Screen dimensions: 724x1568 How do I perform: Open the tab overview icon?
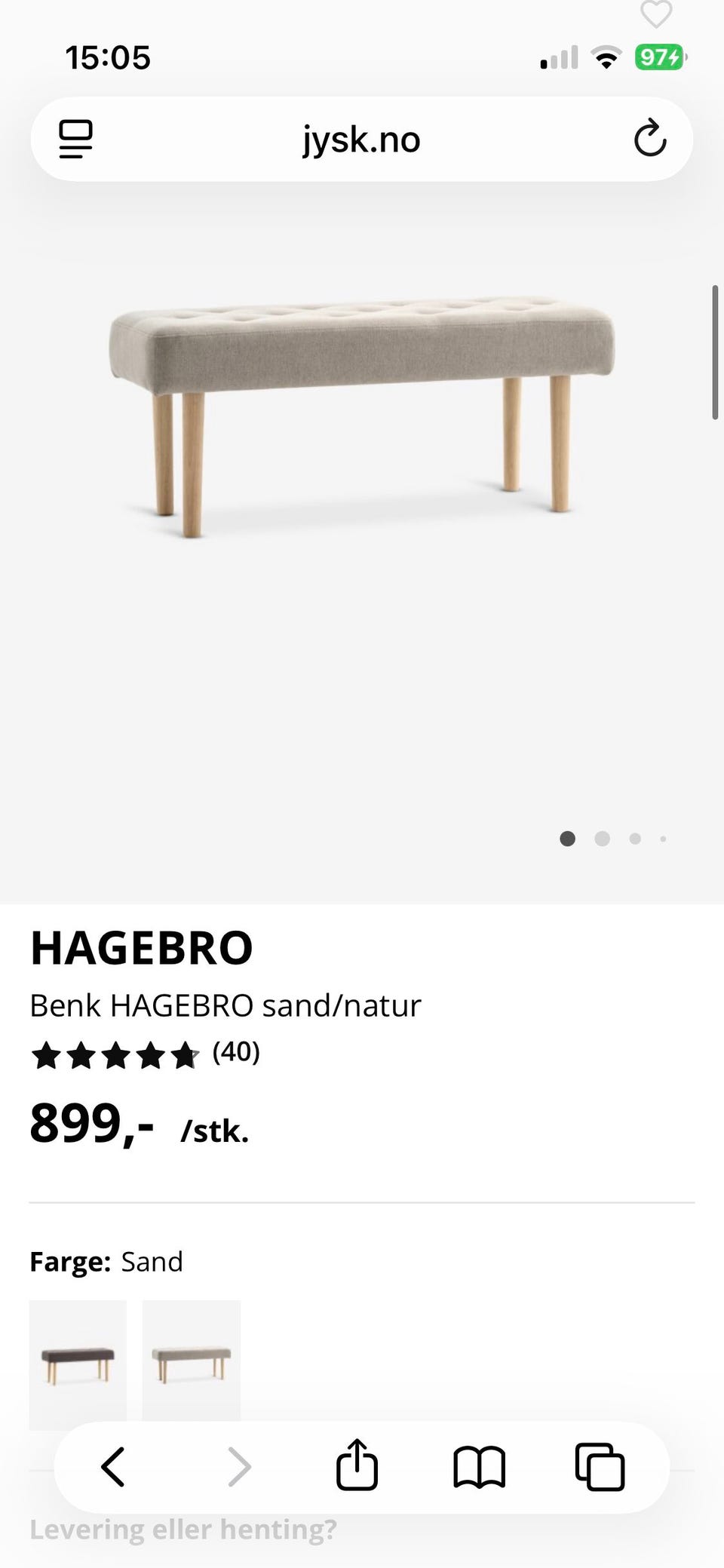pos(598,1465)
